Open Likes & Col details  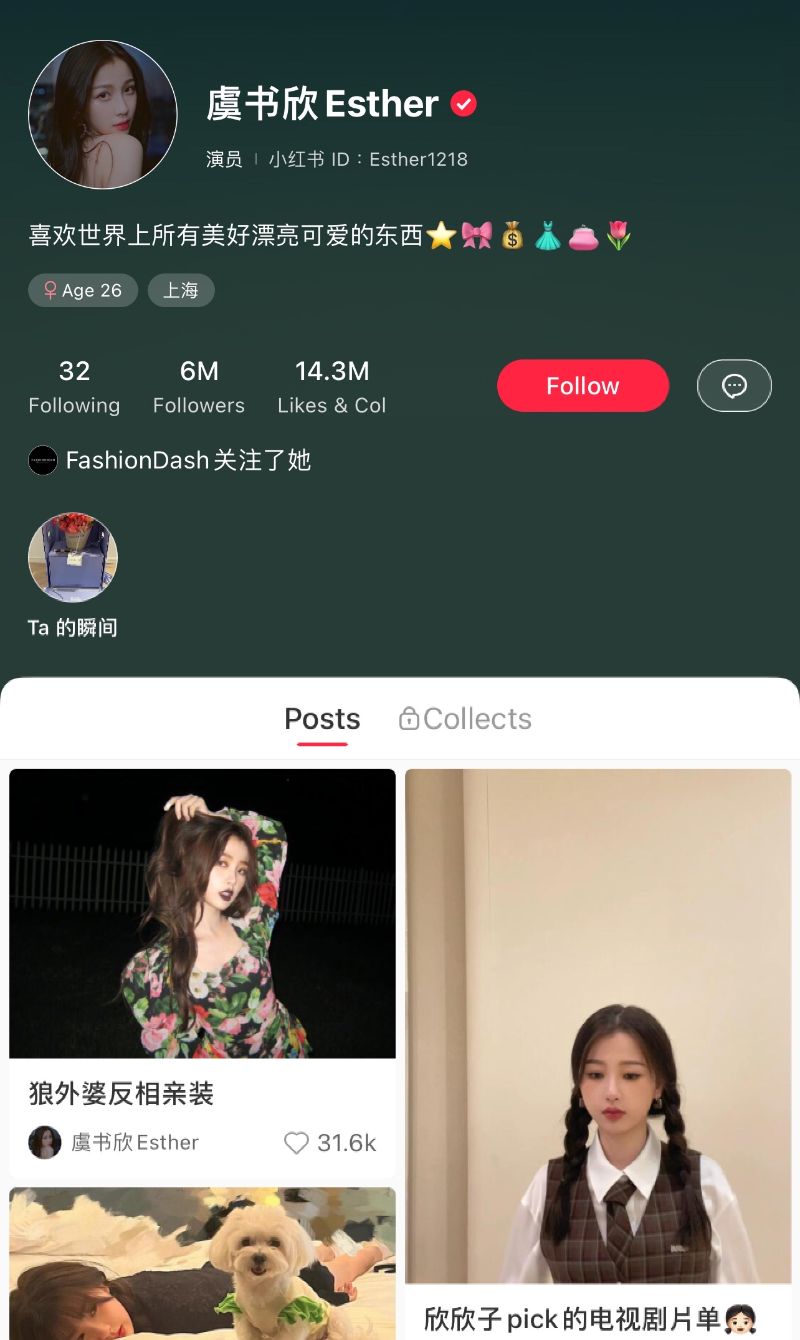point(331,387)
